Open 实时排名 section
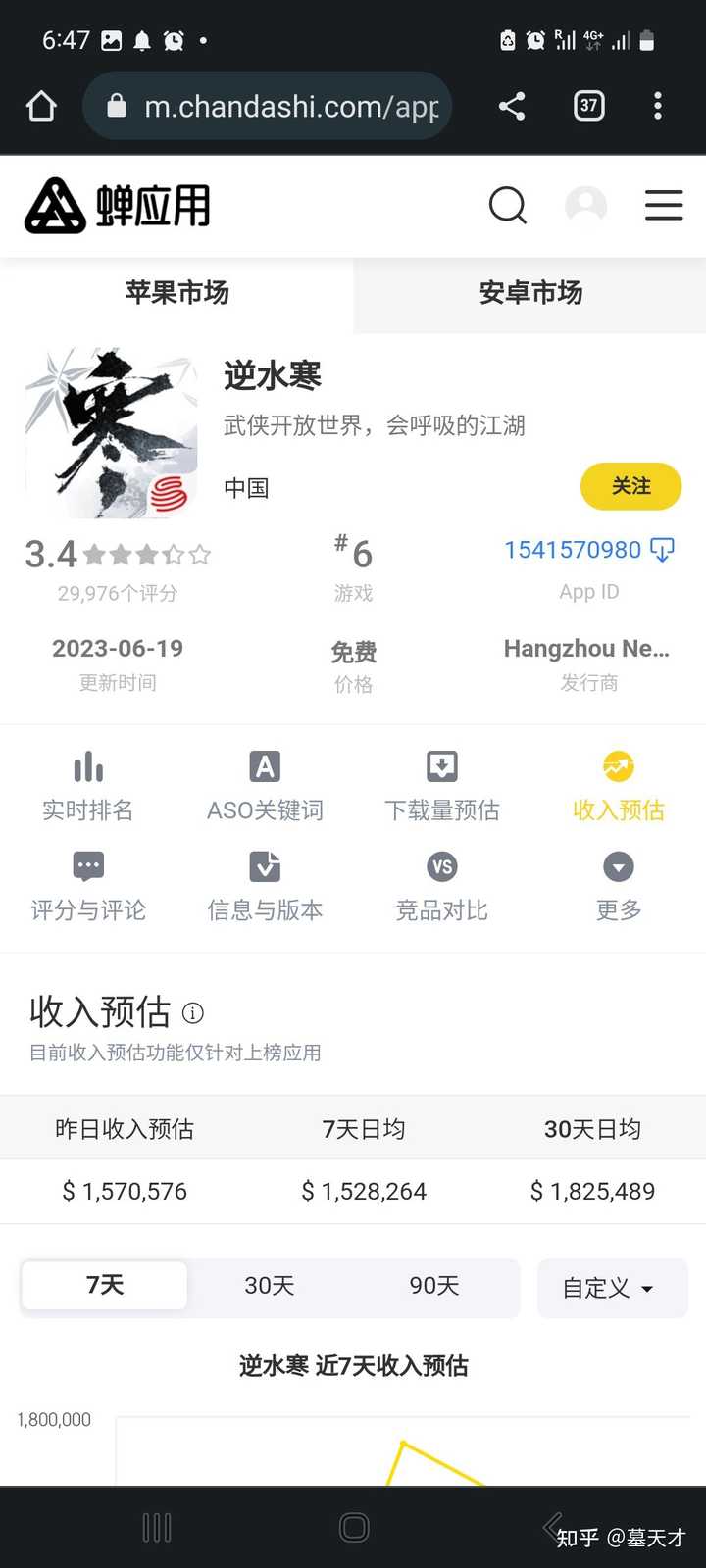 (x=88, y=786)
